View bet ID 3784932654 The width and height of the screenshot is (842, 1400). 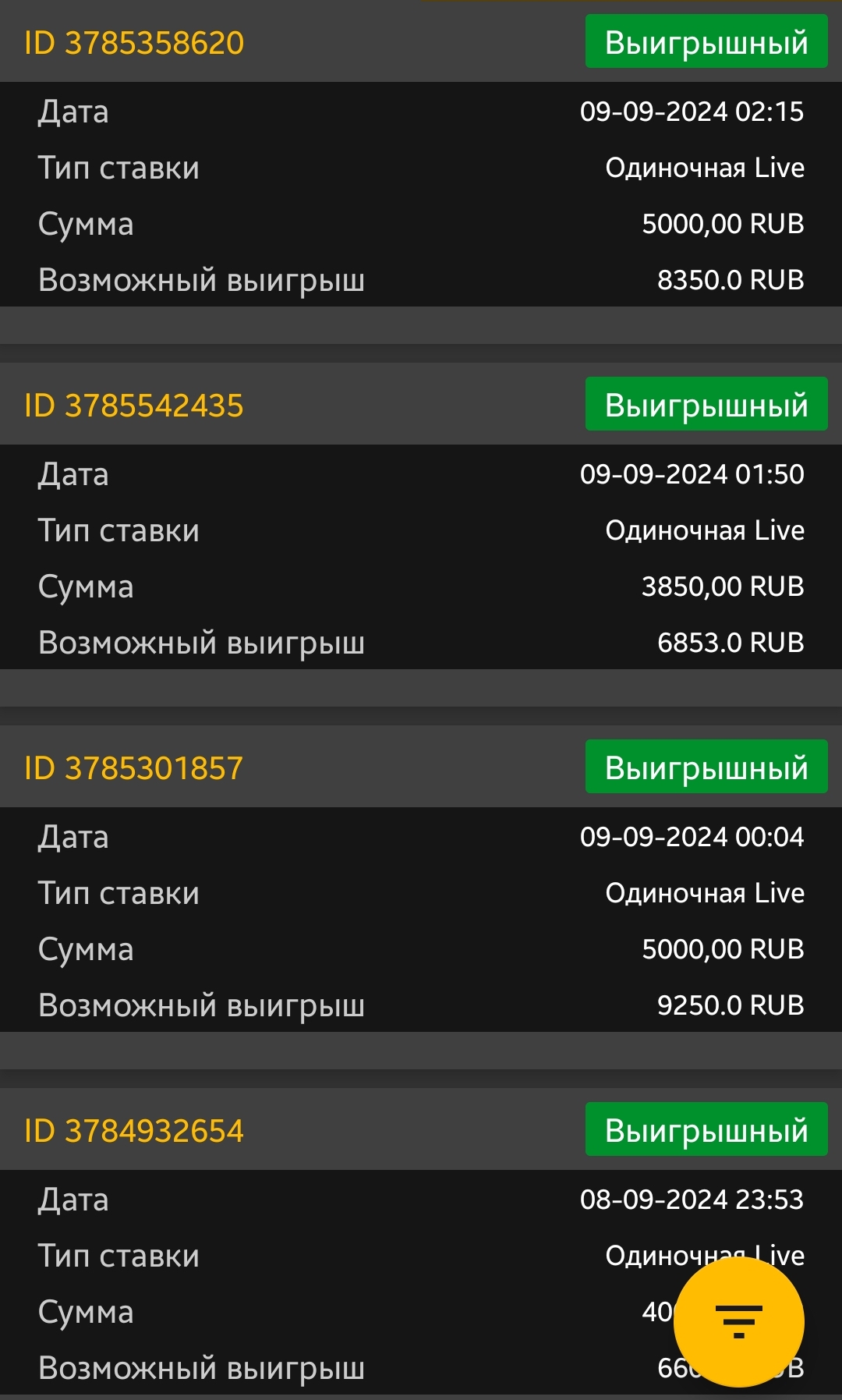click(x=134, y=1131)
